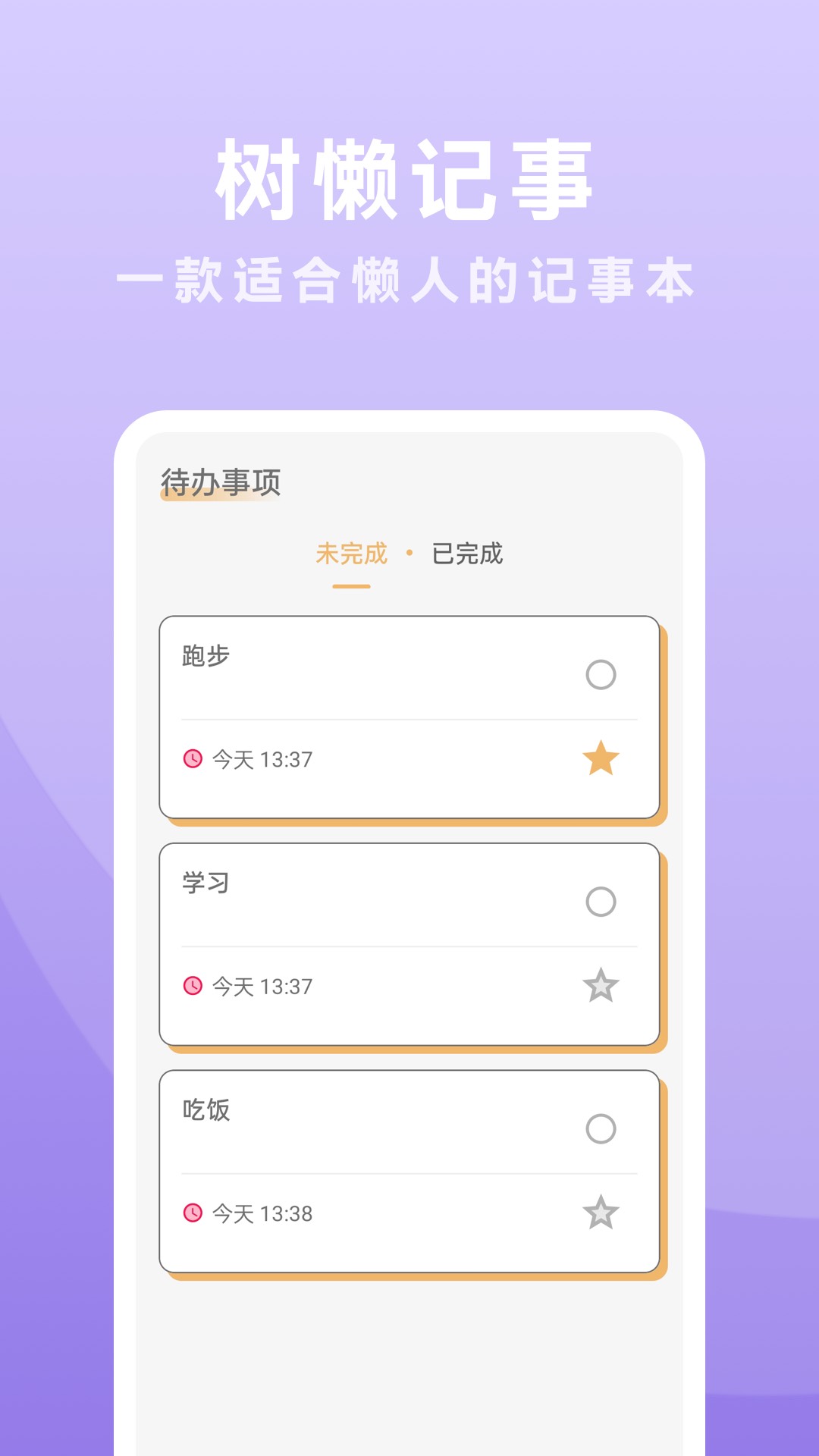Select the 未完成 tab
This screenshot has height=1456, width=819.
pos(353,554)
